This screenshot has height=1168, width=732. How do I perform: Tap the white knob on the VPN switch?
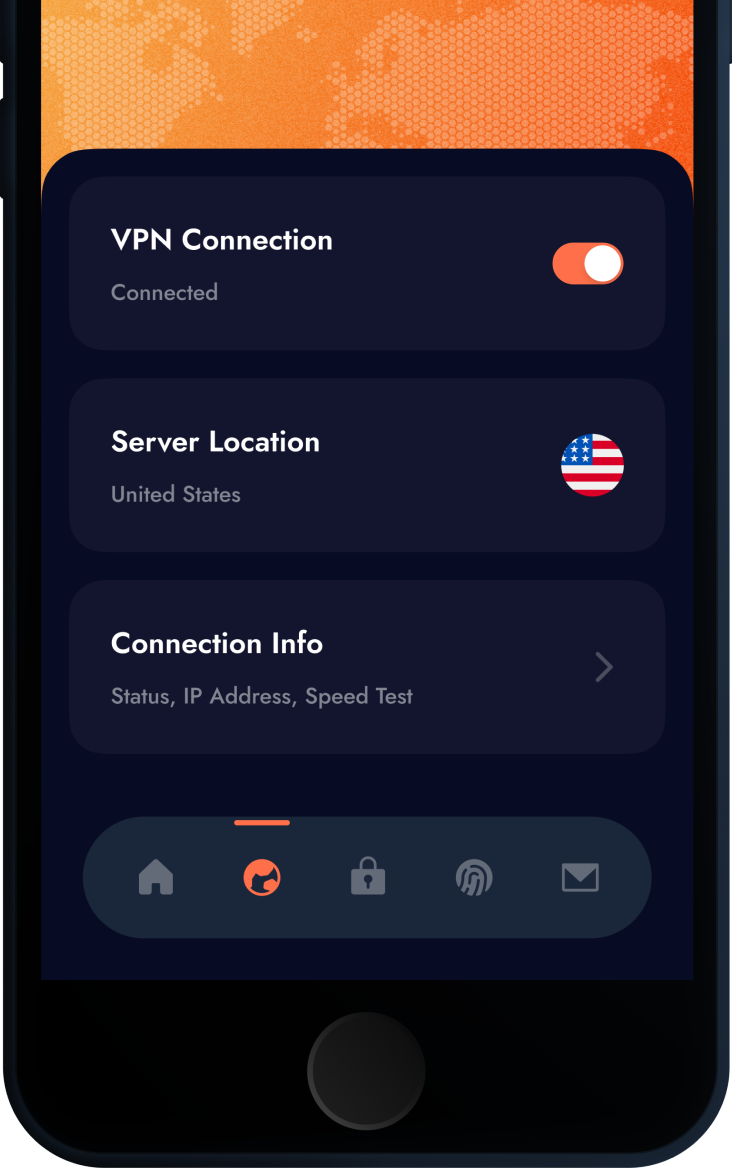(x=601, y=263)
